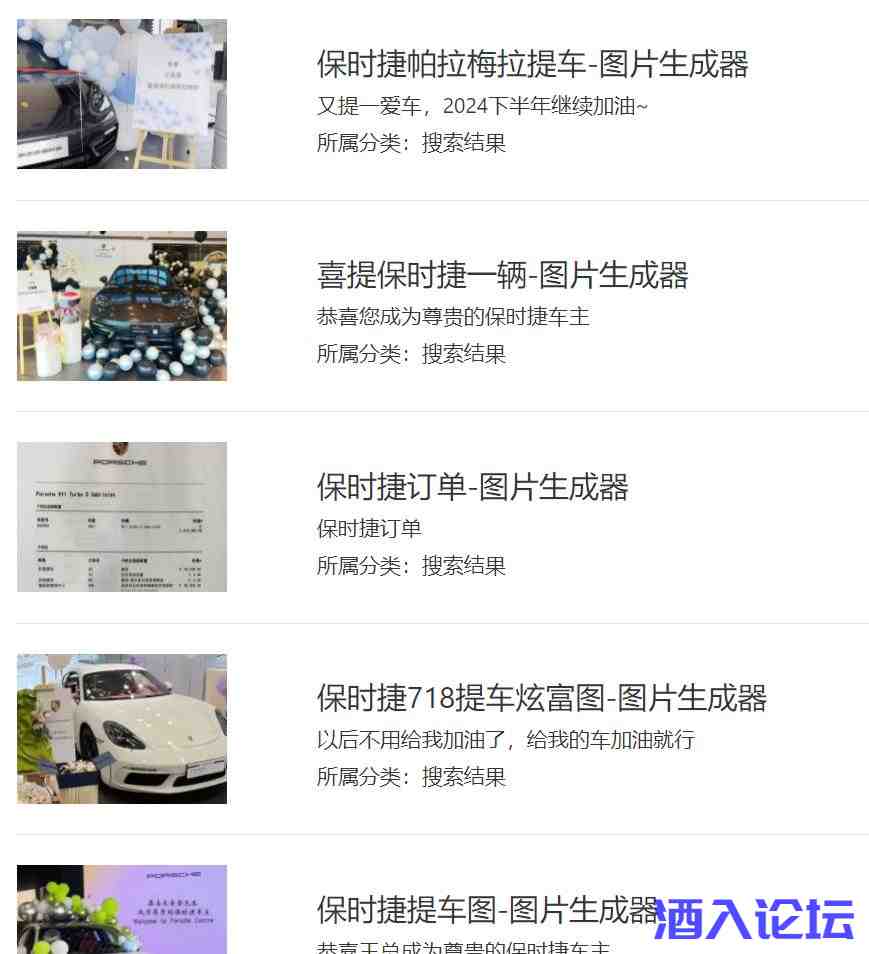Open 保时捷718提车炫富图 result
Screen dimensions: 869x954
pyautogui.click(x=541, y=698)
